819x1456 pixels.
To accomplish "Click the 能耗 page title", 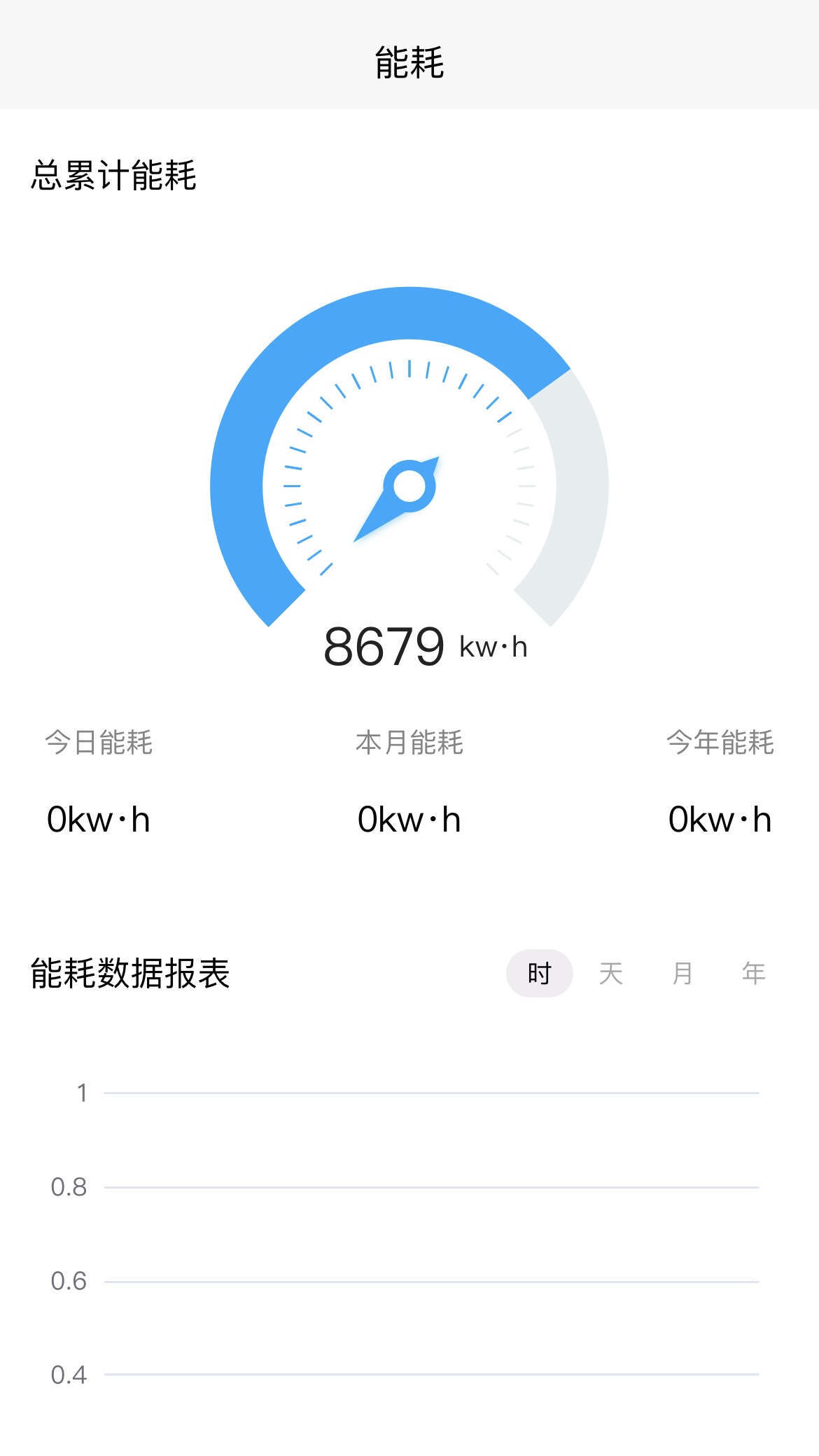I will click(409, 62).
